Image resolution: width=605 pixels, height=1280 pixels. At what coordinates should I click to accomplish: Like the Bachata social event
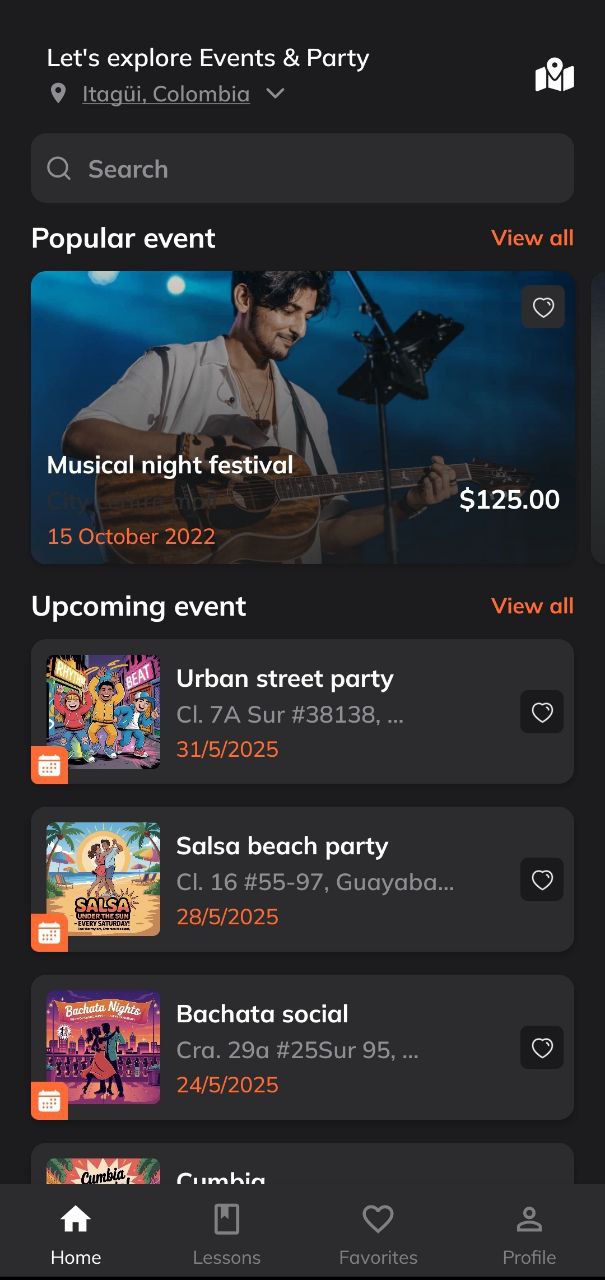point(542,1048)
